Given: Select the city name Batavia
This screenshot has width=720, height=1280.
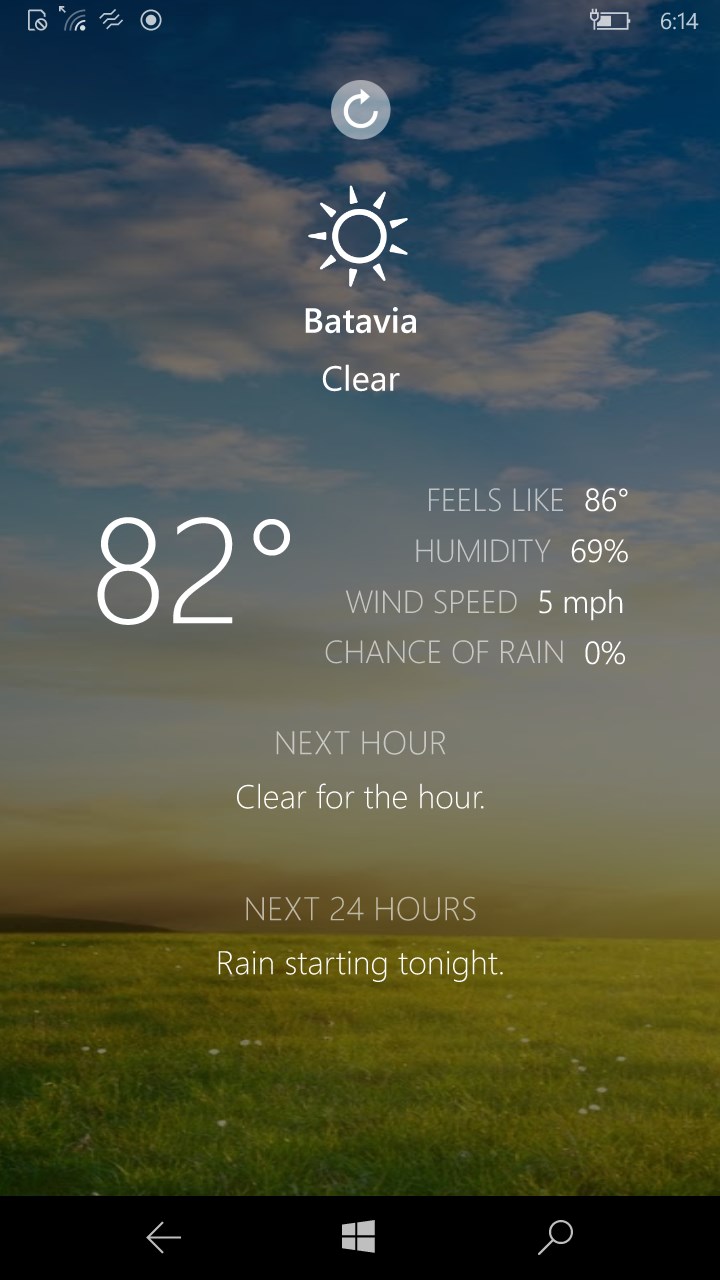Looking at the screenshot, I should (x=360, y=321).
